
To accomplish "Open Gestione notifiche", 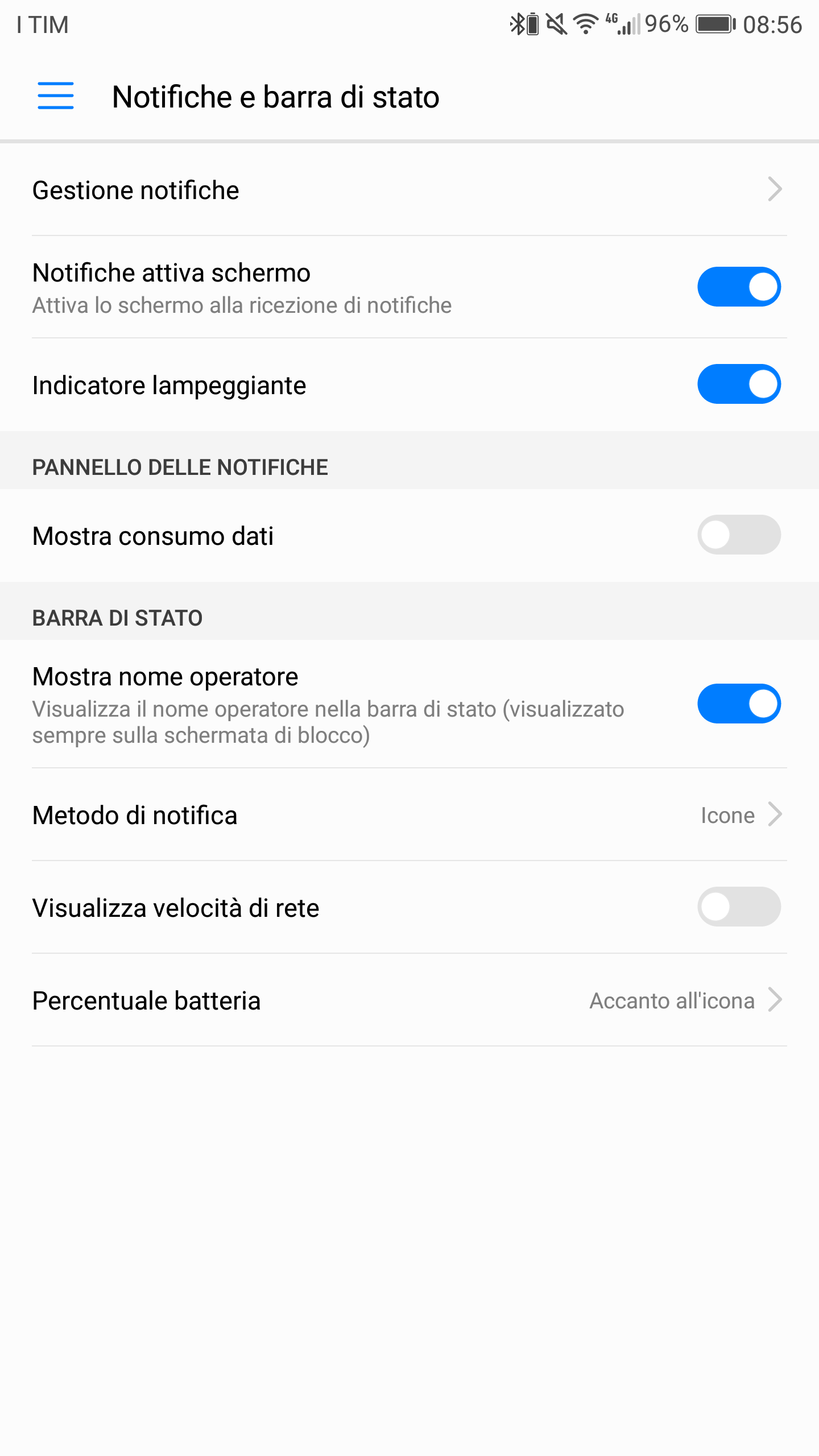I will click(409, 190).
